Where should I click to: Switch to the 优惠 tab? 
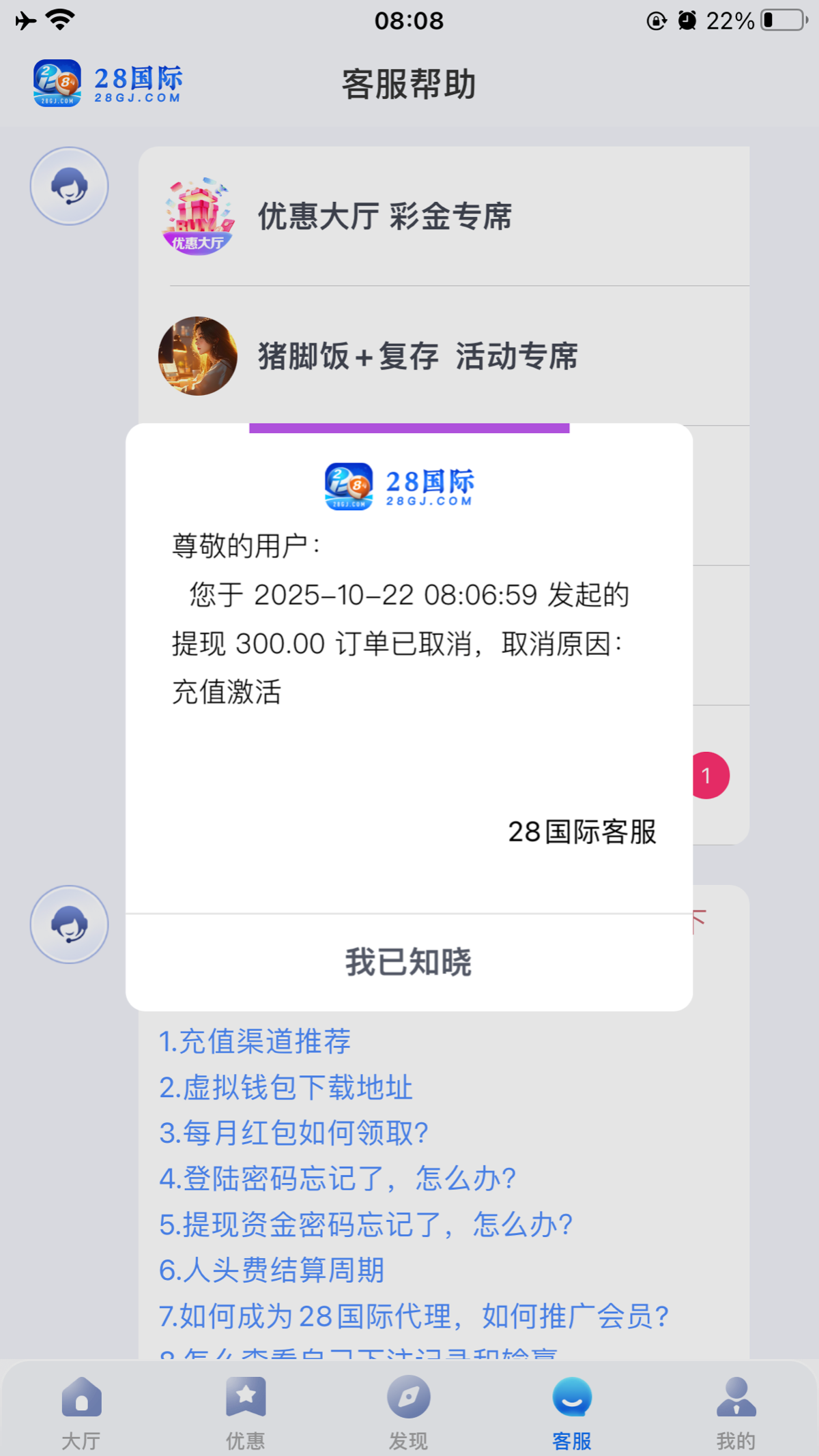coord(245,1412)
